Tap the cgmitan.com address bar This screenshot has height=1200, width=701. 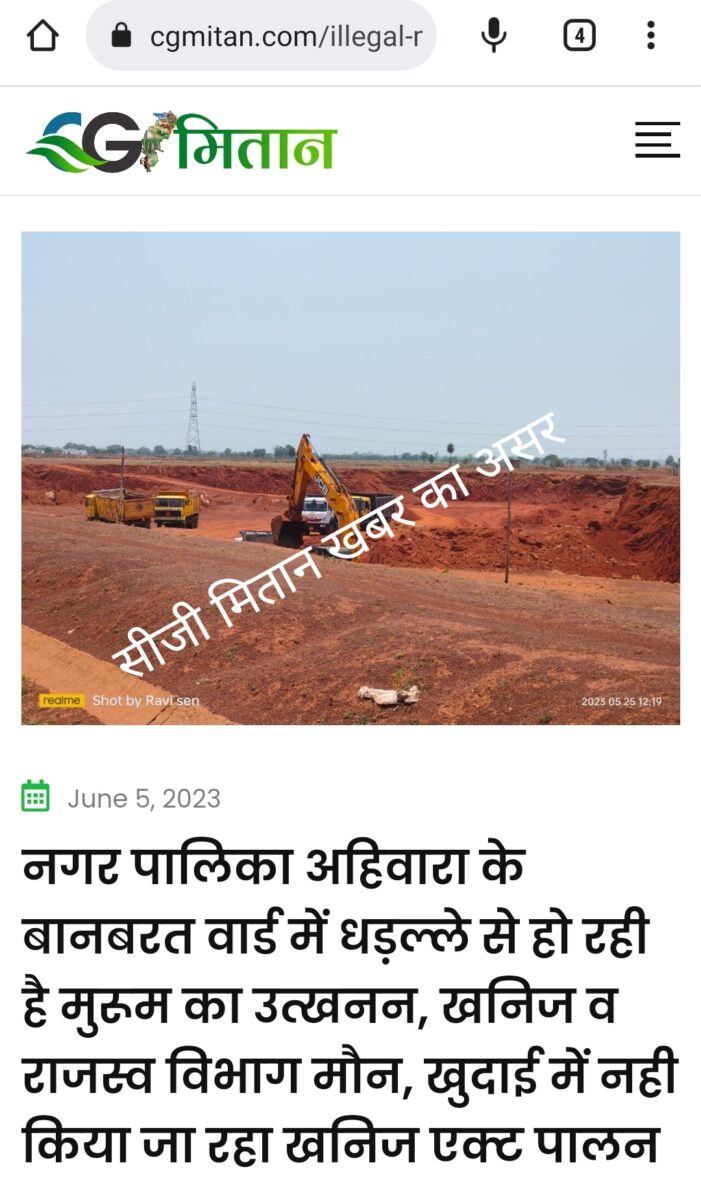(285, 37)
